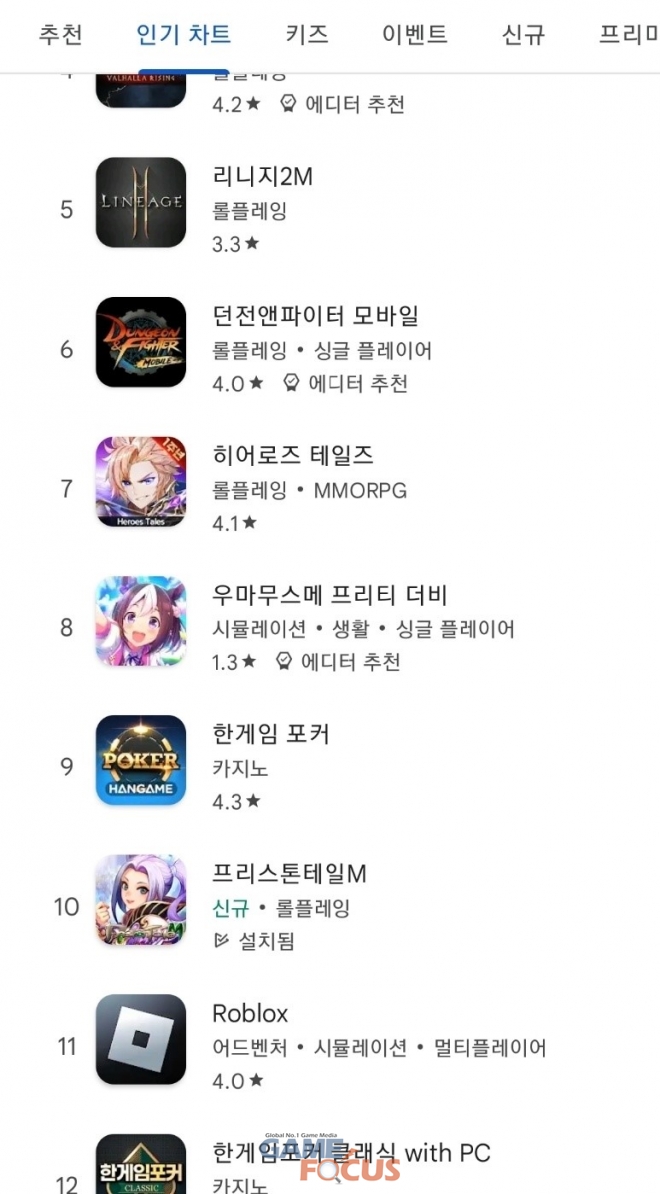Tap the 한게임 포커 row
The image size is (660, 1194).
[x=270, y=735]
